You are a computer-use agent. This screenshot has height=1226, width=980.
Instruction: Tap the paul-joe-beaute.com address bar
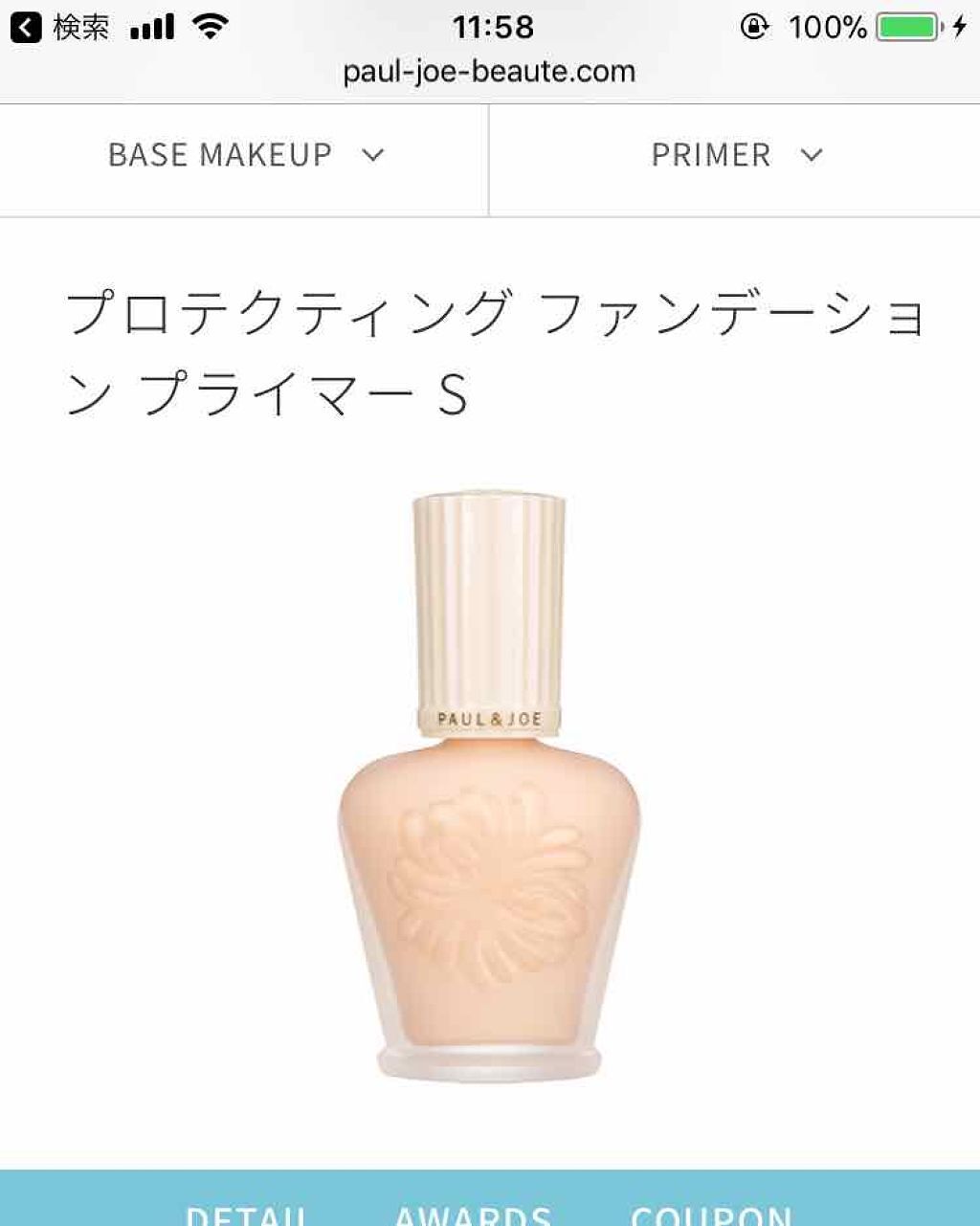tap(490, 71)
